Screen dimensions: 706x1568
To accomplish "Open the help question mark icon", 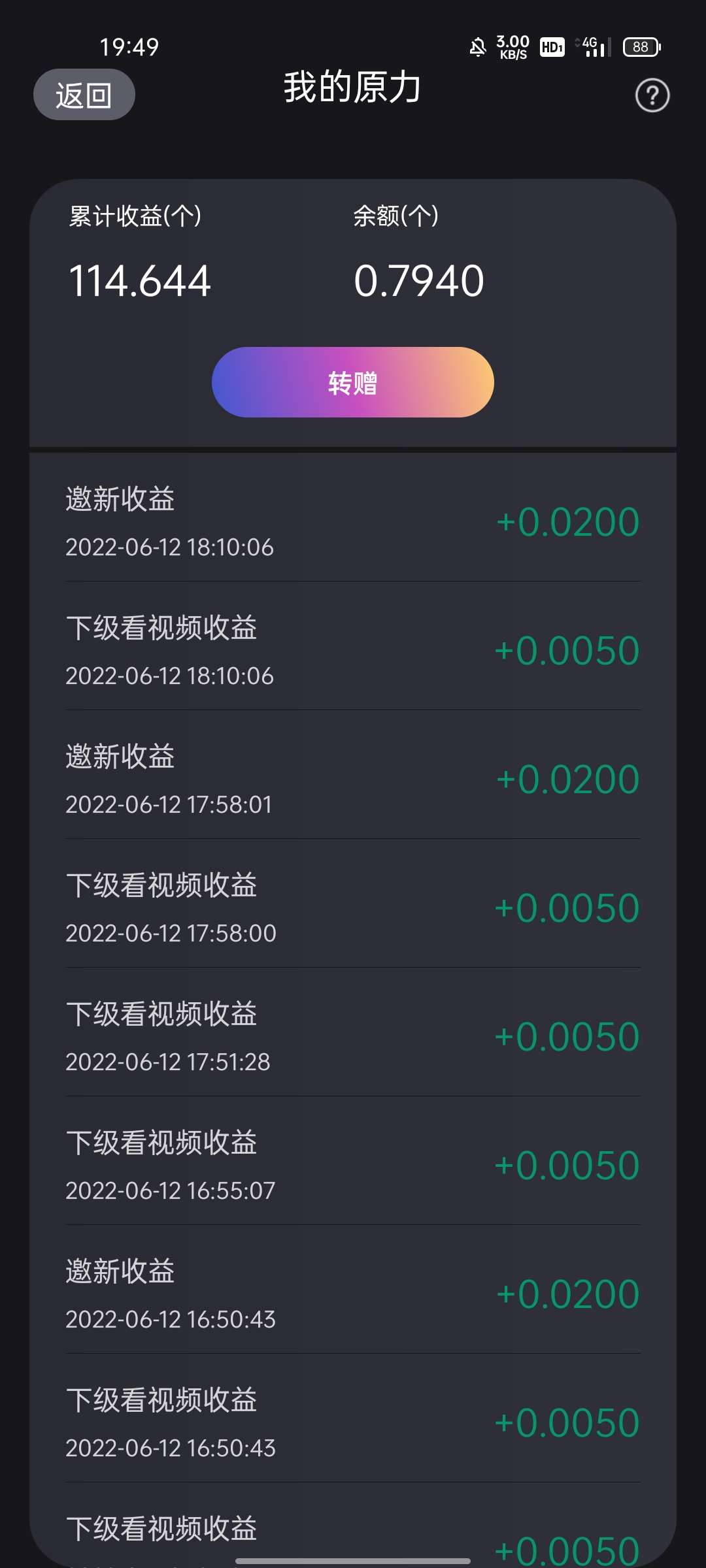I will pos(652,95).
